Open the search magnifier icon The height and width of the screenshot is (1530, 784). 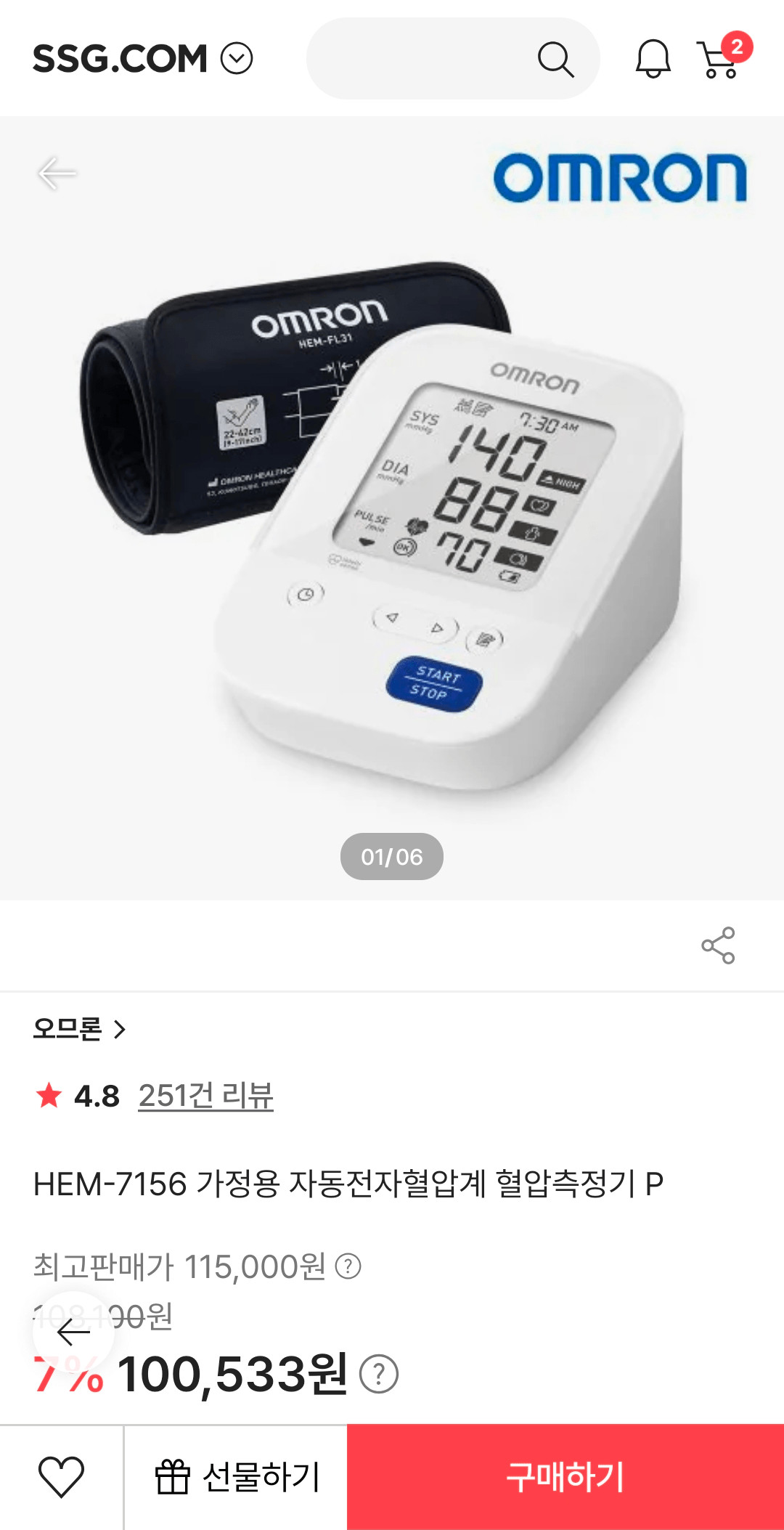pos(555,60)
